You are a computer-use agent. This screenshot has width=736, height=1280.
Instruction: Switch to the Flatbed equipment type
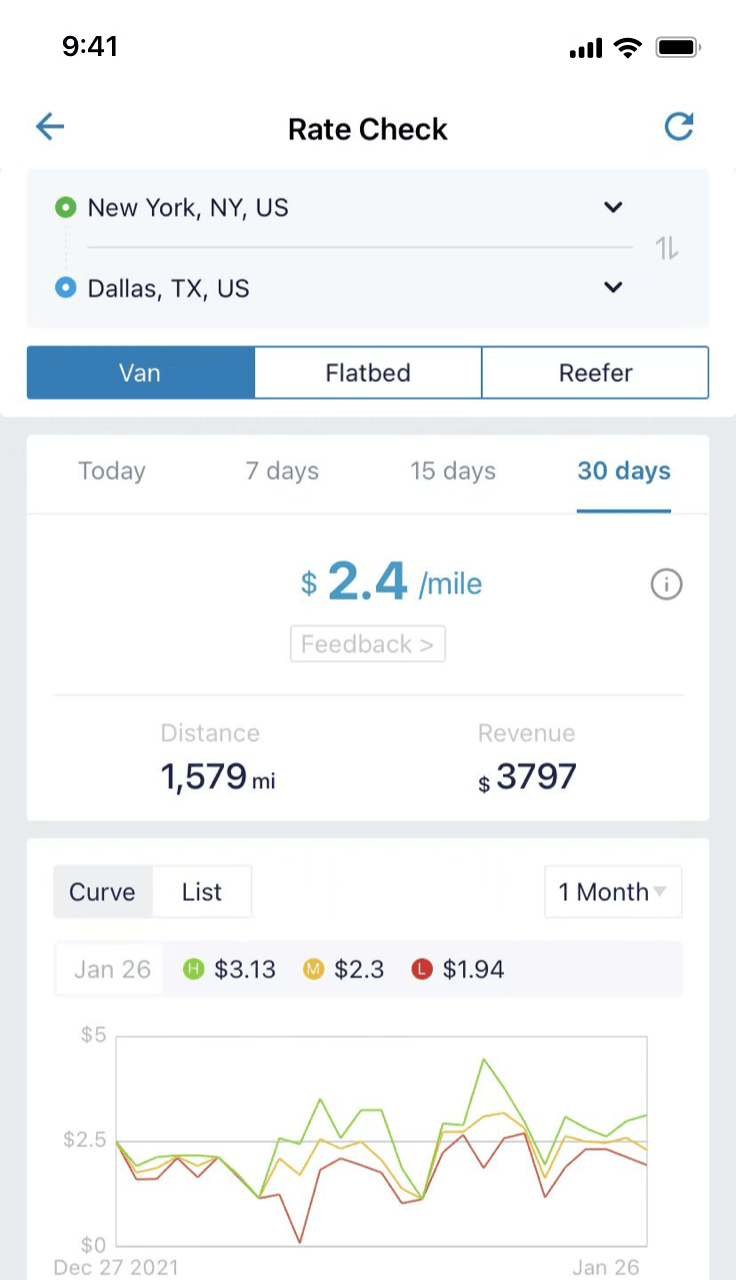[368, 373]
